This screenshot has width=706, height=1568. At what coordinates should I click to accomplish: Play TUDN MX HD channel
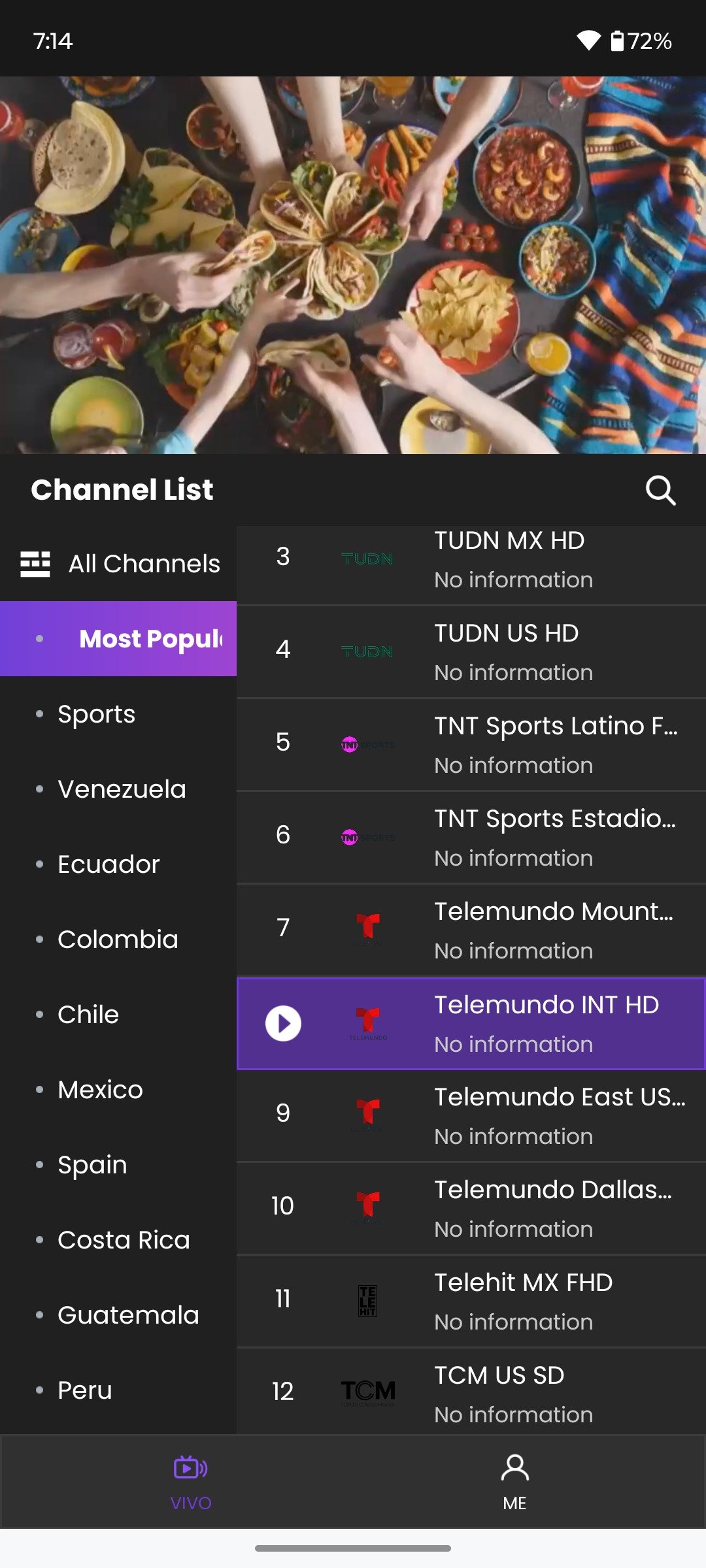click(x=471, y=565)
